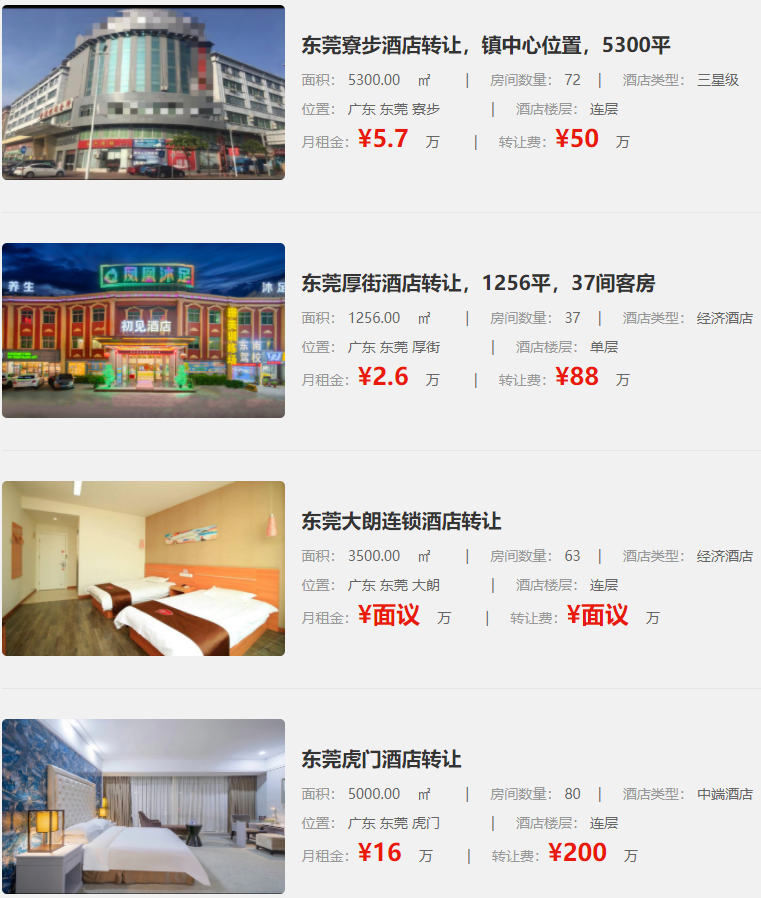Open the 东莞厚街酒店转让 1256平 listing
This screenshot has width=761, height=898.
click(478, 283)
